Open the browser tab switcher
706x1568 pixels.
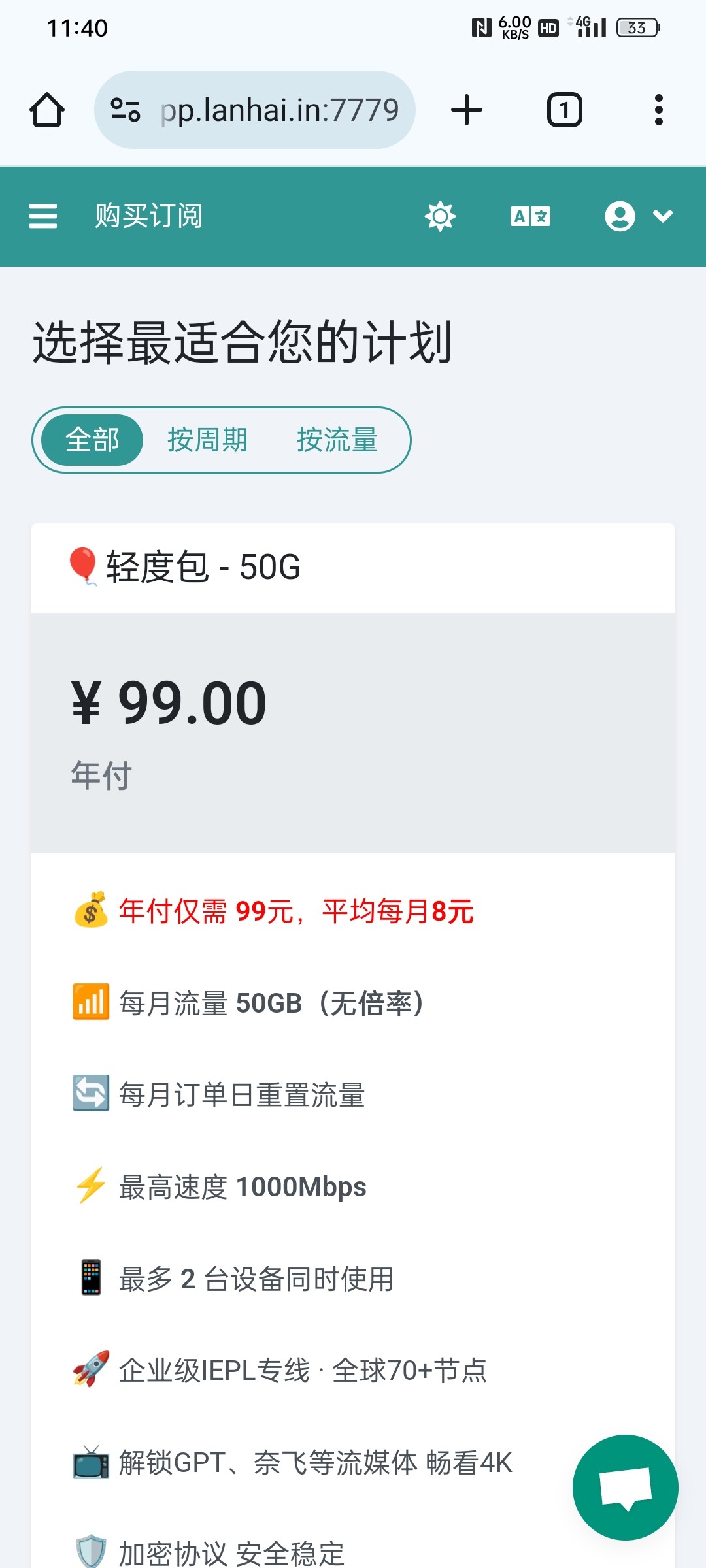coord(563,109)
